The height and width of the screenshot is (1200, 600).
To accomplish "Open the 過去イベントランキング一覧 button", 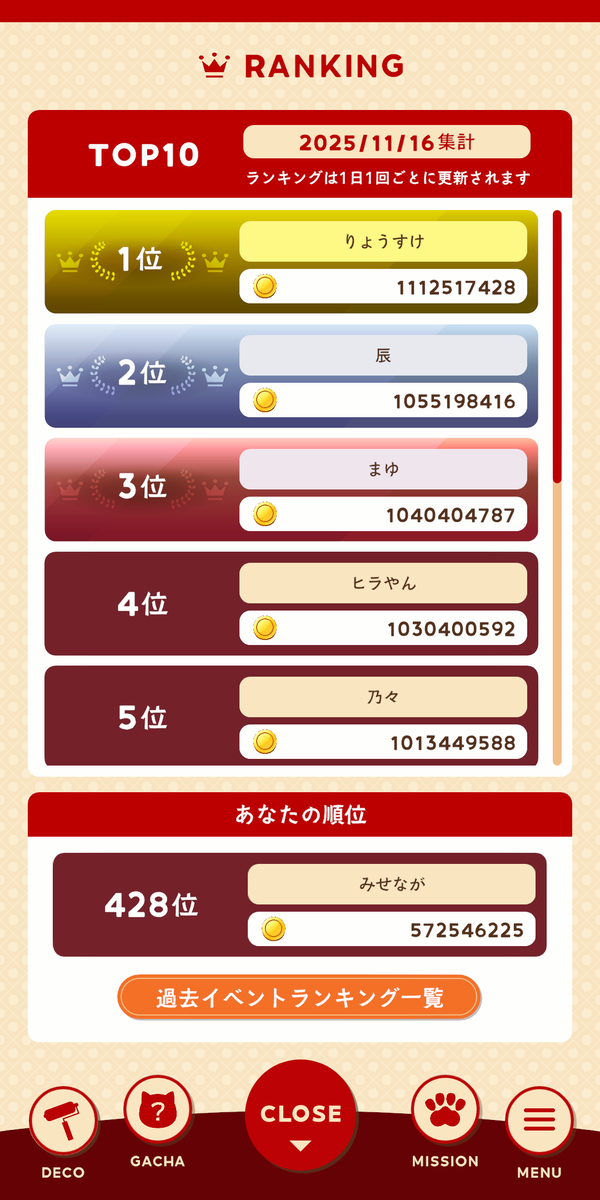I will coord(299,997).
